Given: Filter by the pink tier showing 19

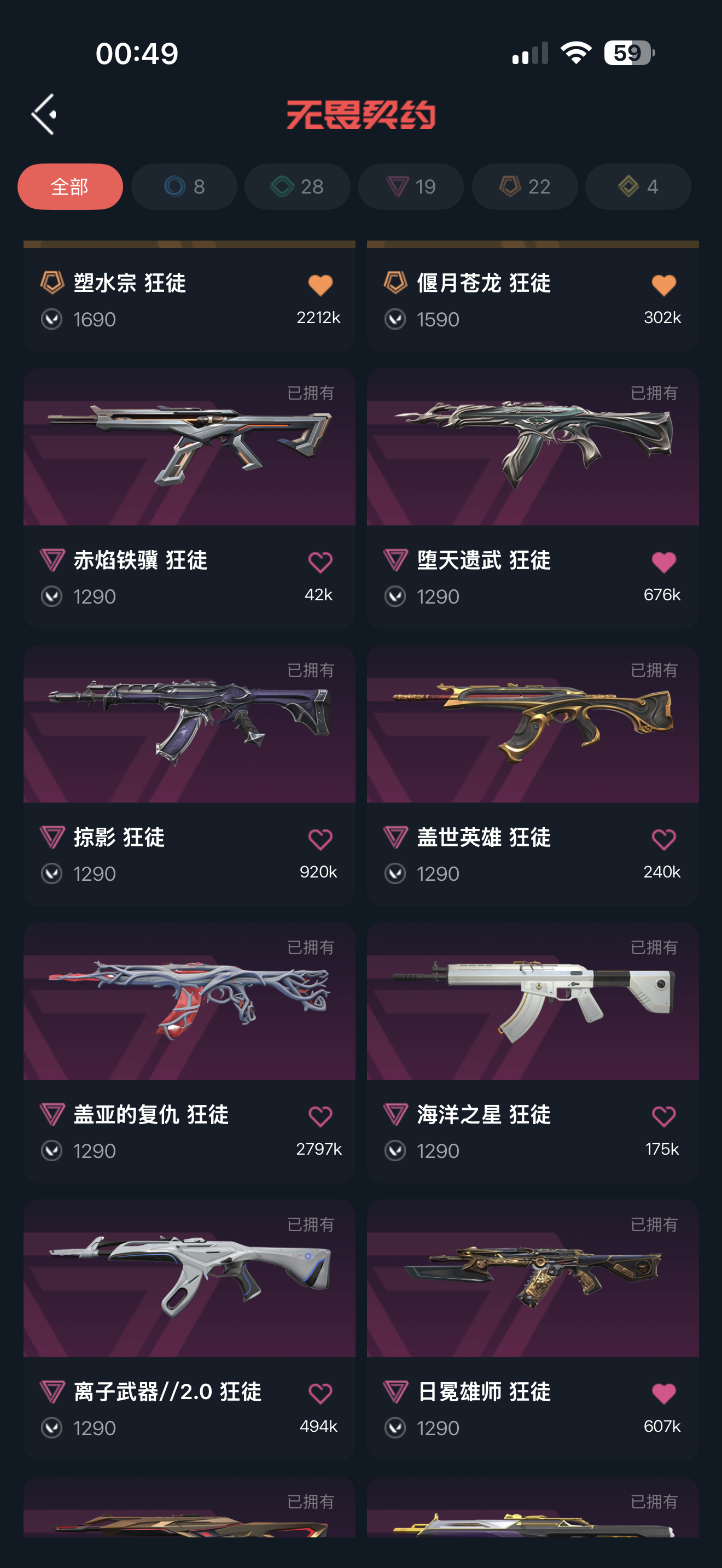Looking at the screenshot, I should click(x=411, y=186).
